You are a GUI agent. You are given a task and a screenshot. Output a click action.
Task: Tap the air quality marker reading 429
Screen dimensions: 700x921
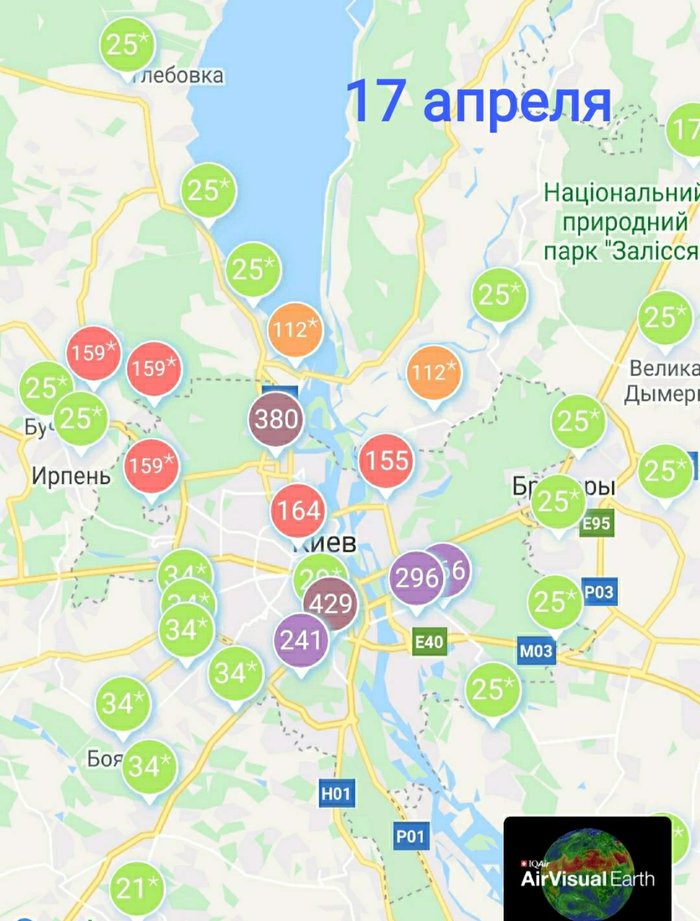click(x=329, y=603)
